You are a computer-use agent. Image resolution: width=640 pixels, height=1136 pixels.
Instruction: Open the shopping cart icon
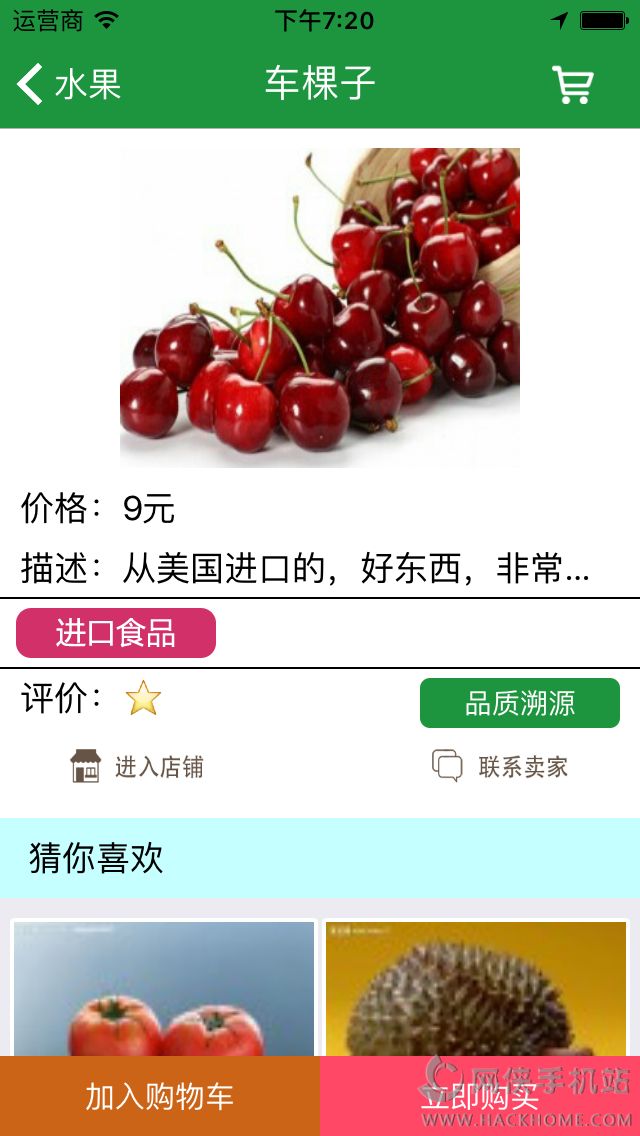(572, 85)
